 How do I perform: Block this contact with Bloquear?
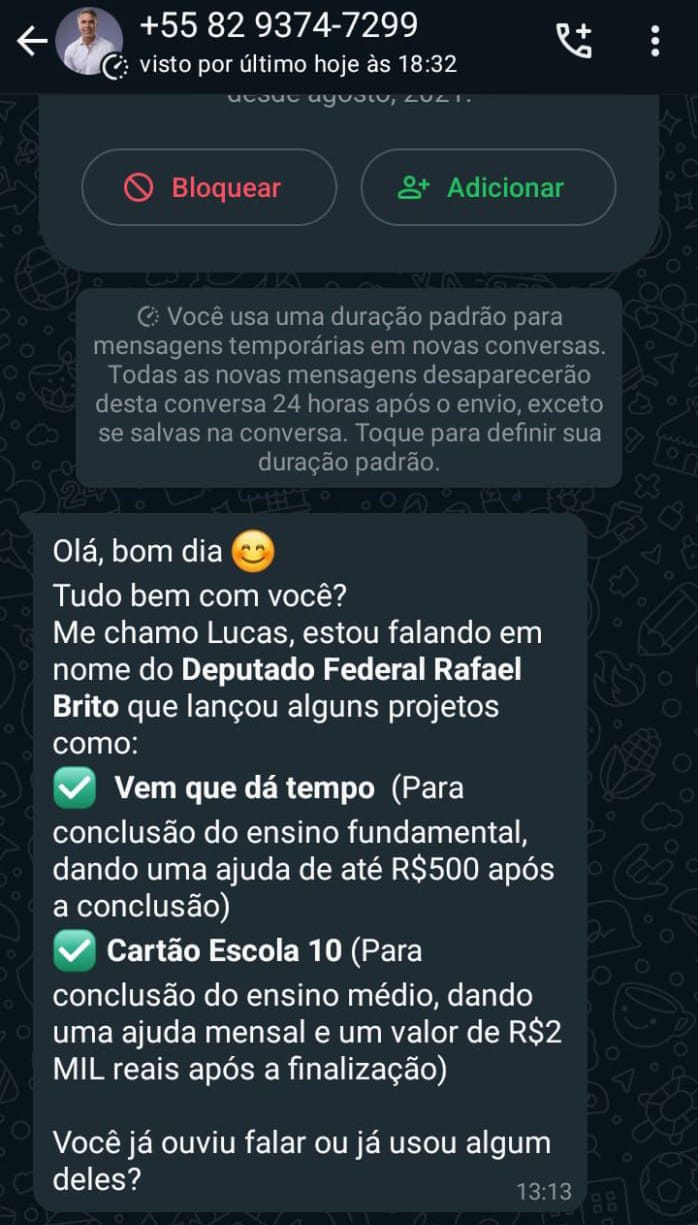pyautogui.click(x=209, y=188)
